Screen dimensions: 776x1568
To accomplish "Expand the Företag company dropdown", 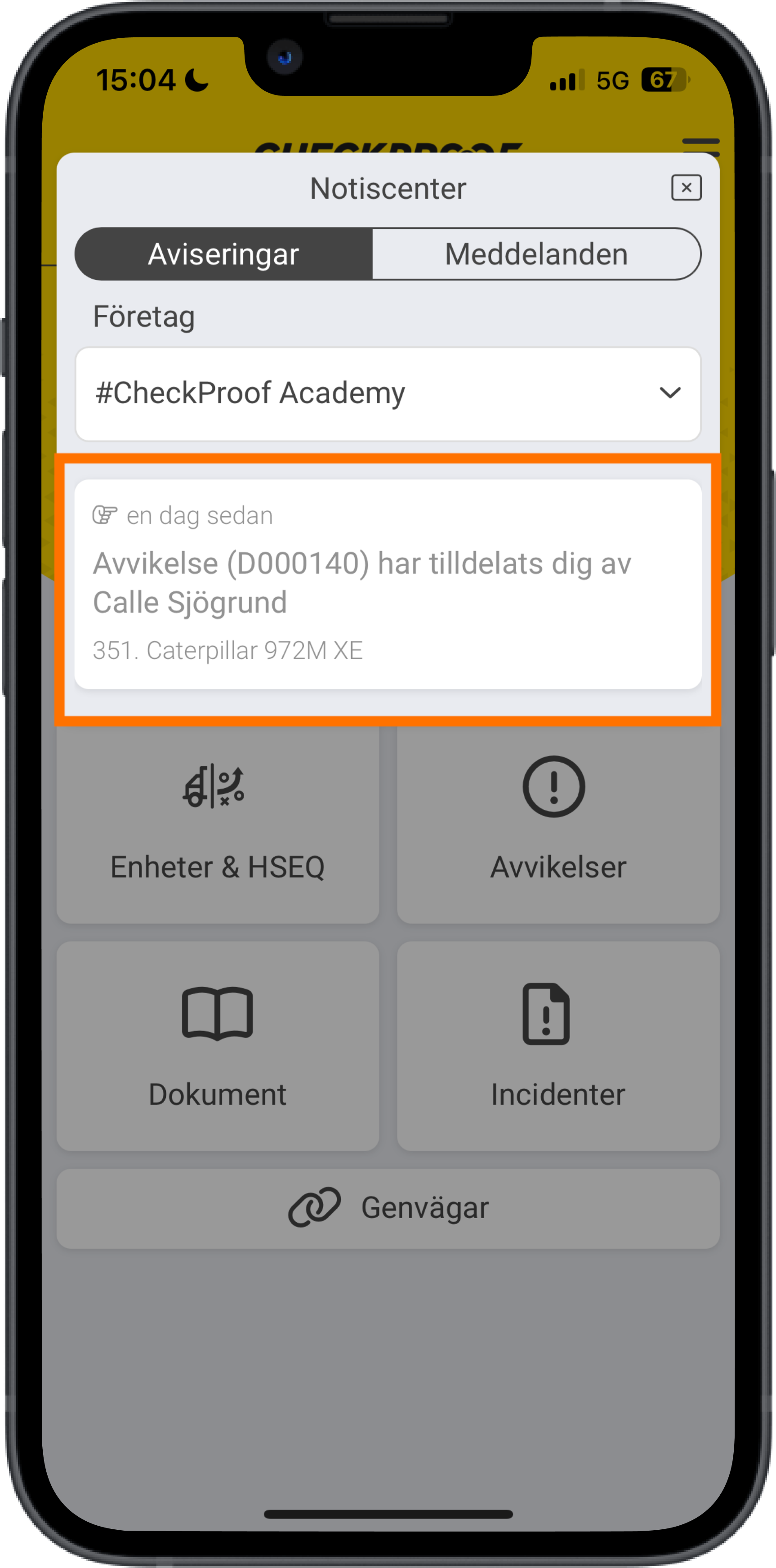I will [388, 393].
